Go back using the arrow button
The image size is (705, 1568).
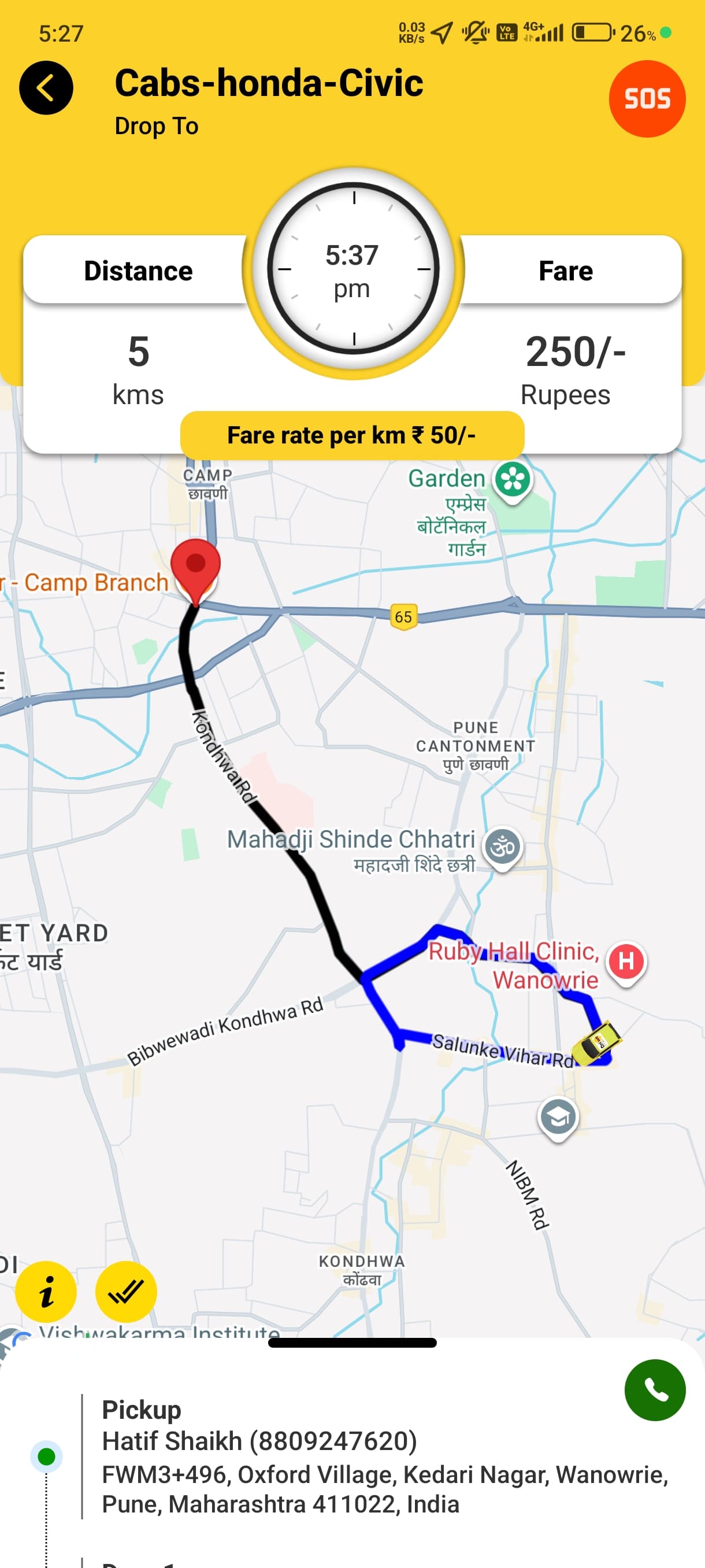pos(46,88)
